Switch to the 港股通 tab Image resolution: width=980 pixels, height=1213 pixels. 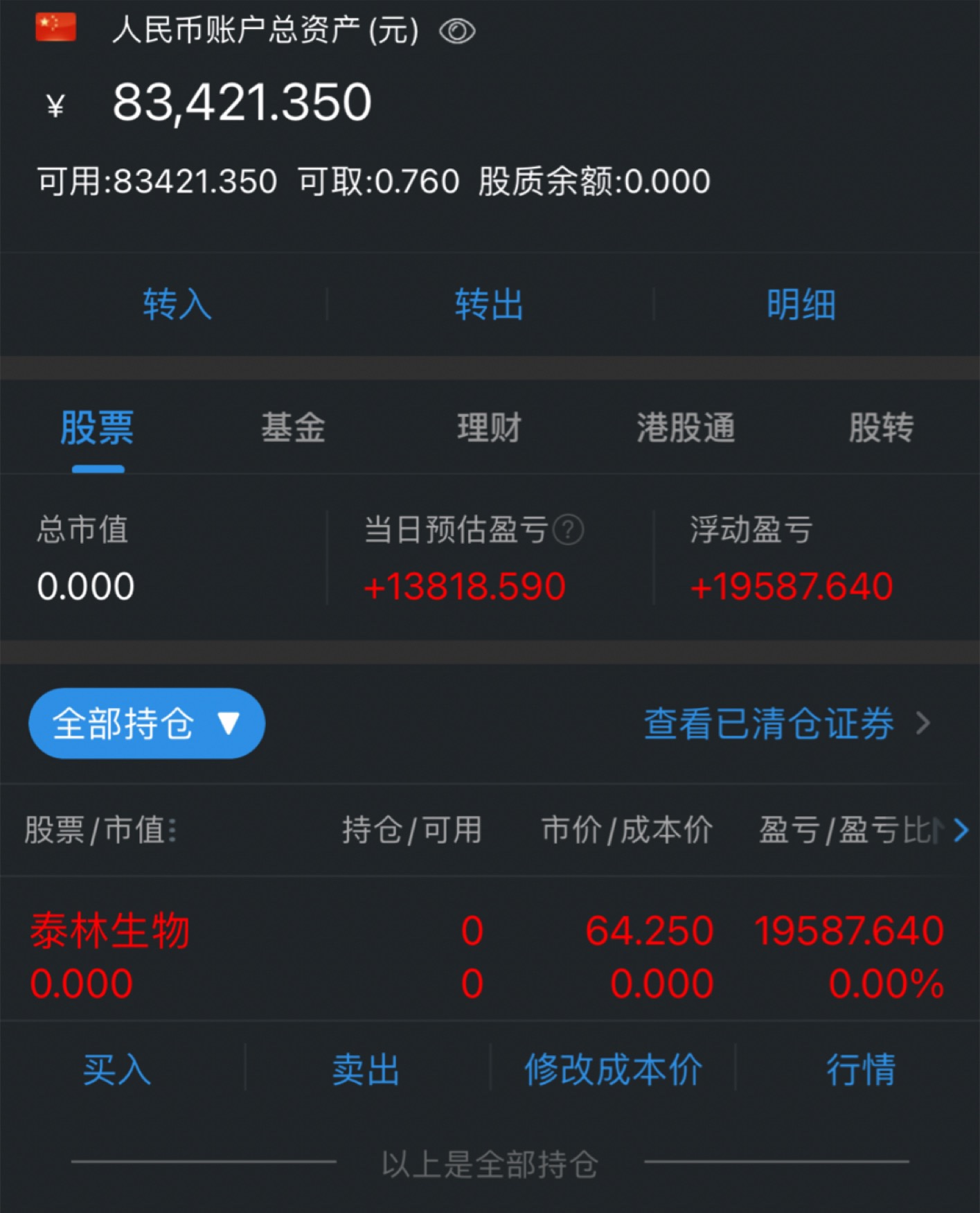[x=684, y=428]
